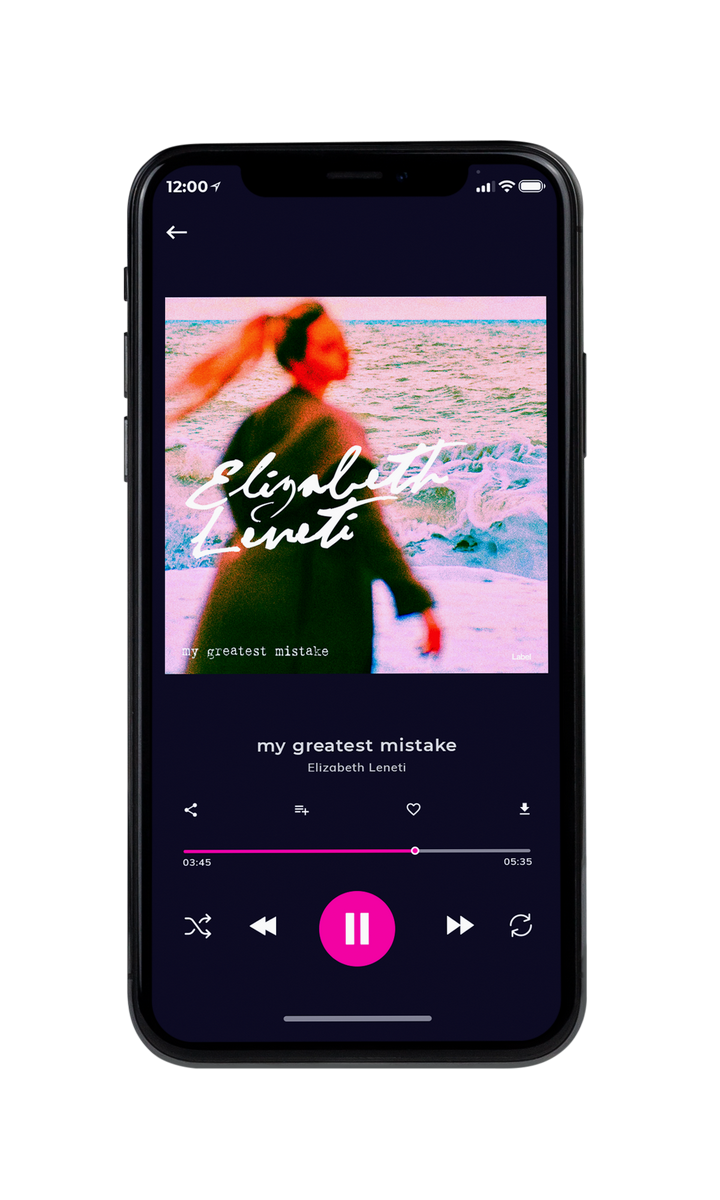
Task: Go back using the top arrow
Action: 177,232
